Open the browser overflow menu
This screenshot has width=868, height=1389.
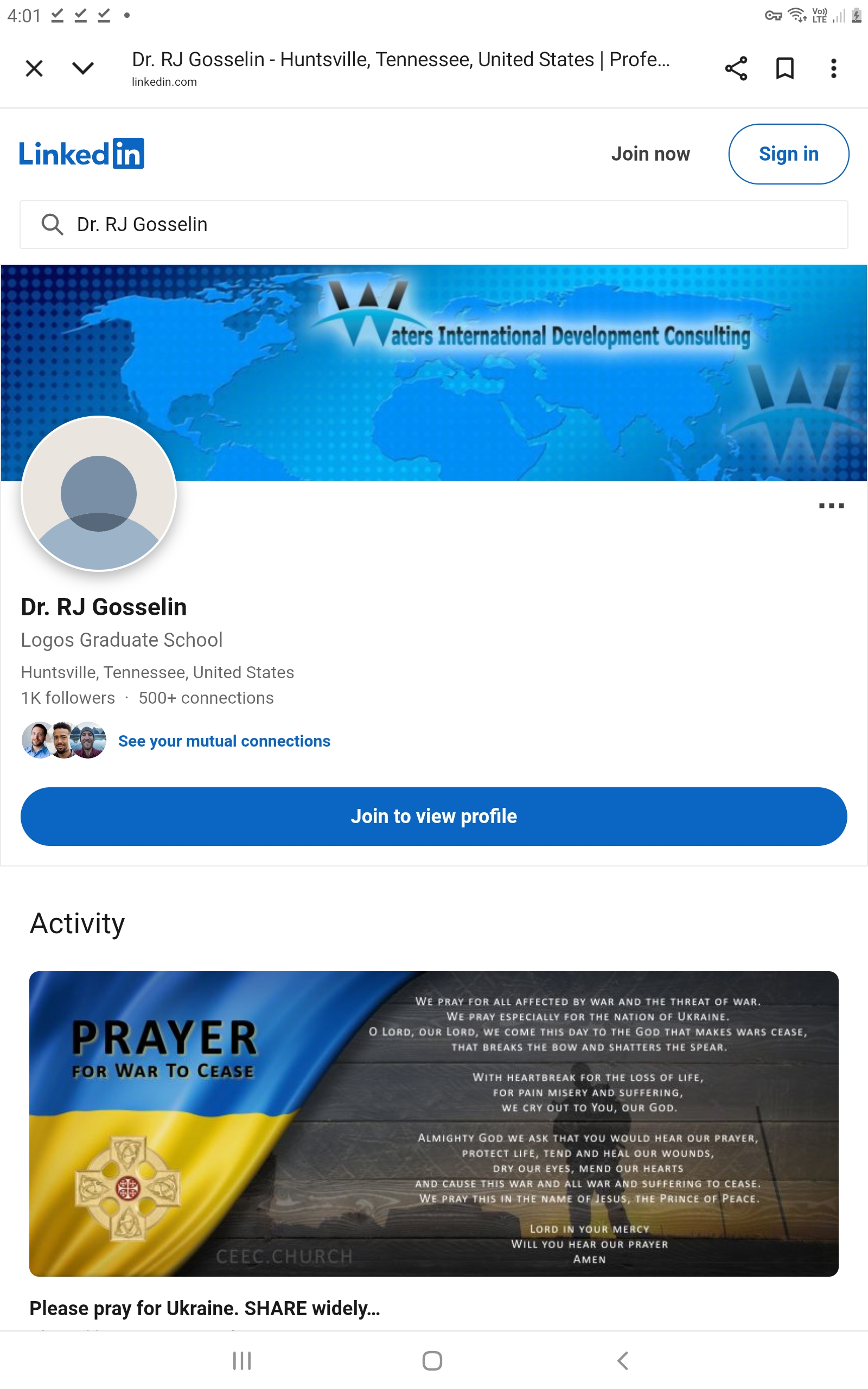(834, 69)
